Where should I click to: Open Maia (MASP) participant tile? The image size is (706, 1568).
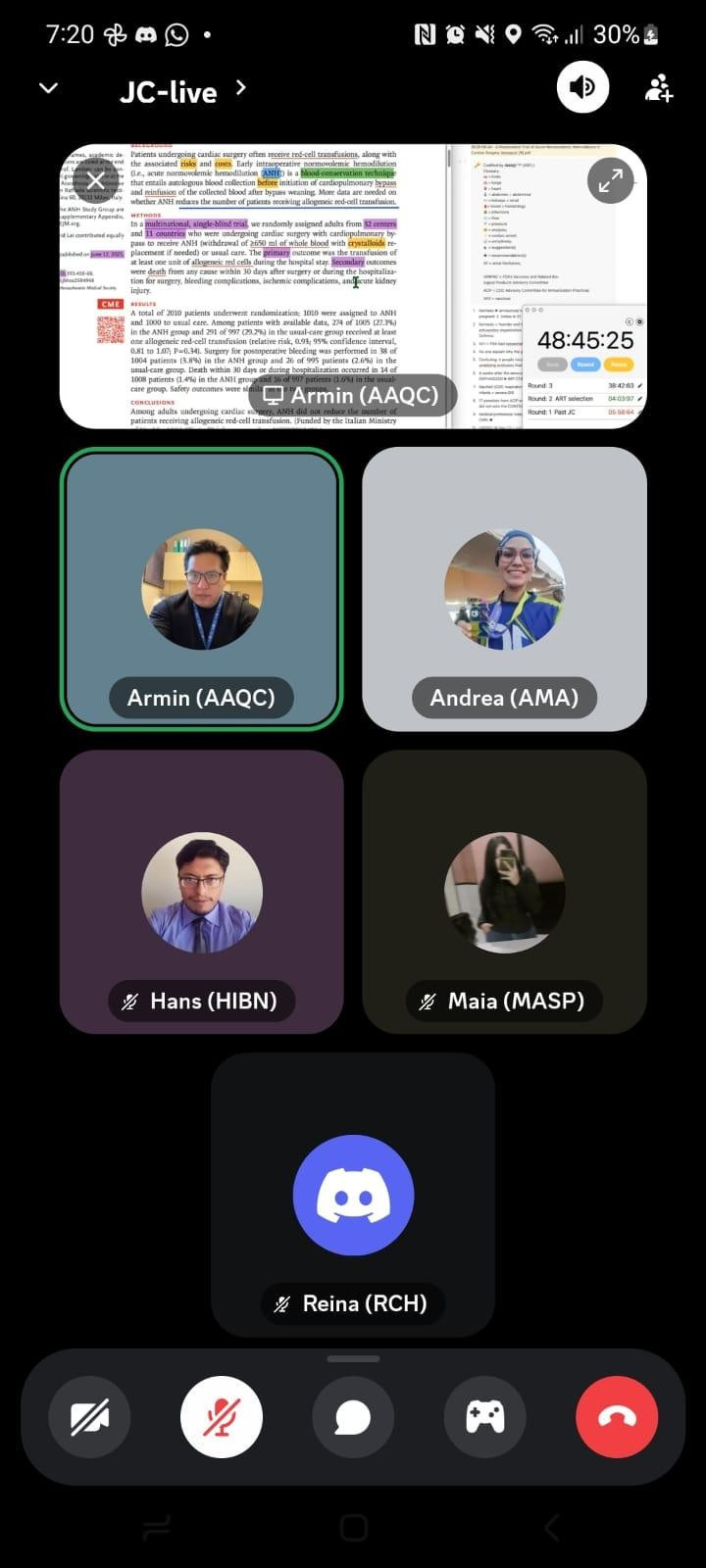(x=504, y=891)
